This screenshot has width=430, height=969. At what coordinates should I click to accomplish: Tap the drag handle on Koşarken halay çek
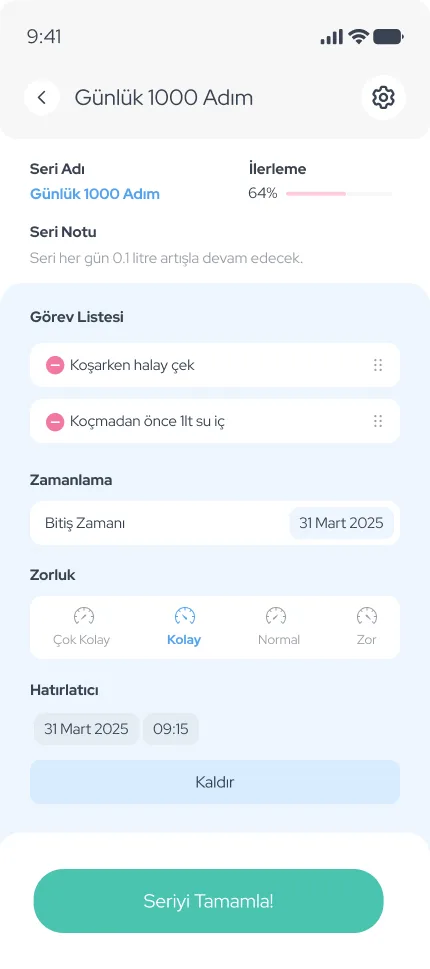click(378, 365)
